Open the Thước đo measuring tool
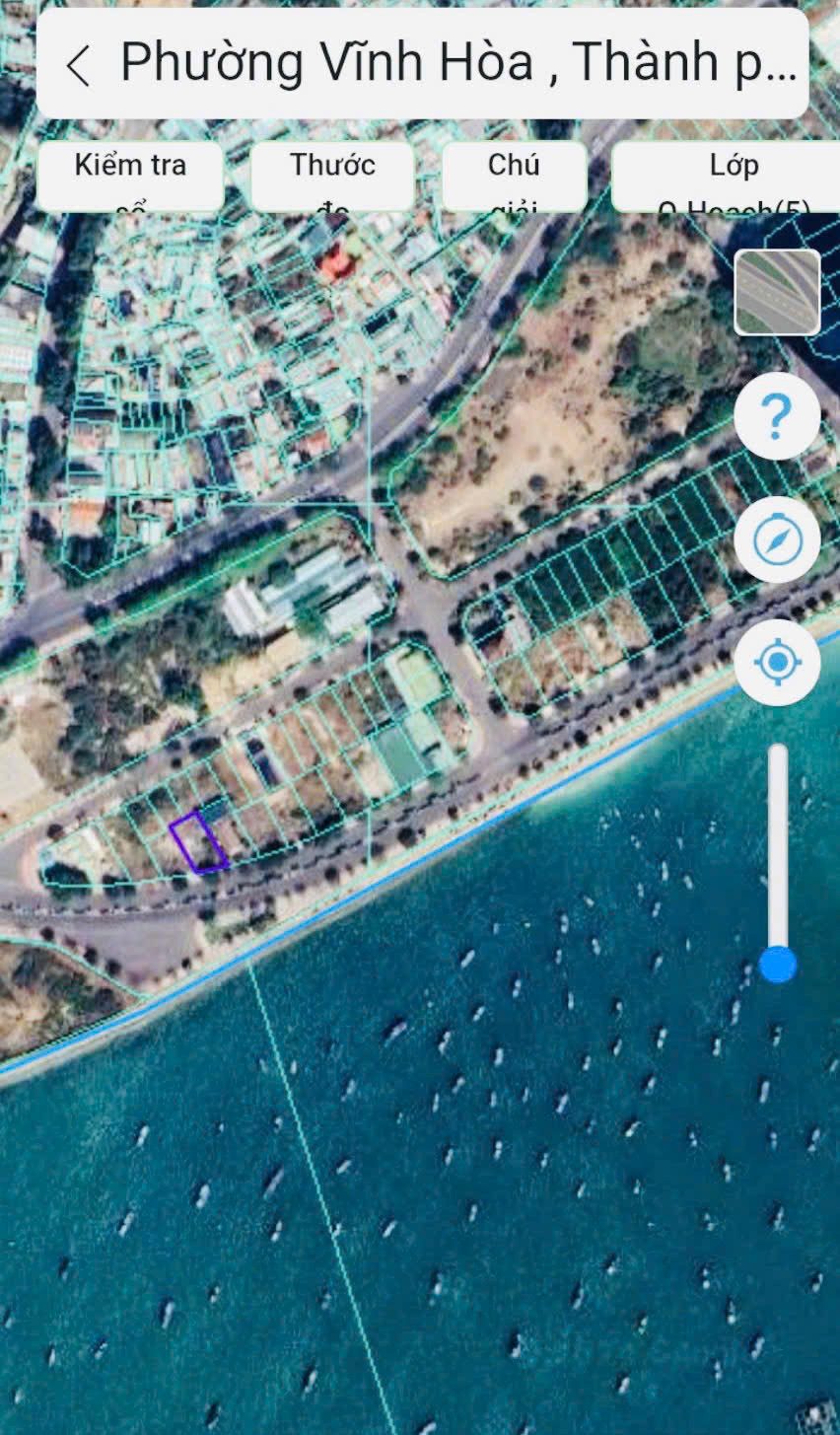 tap(332, 177)
